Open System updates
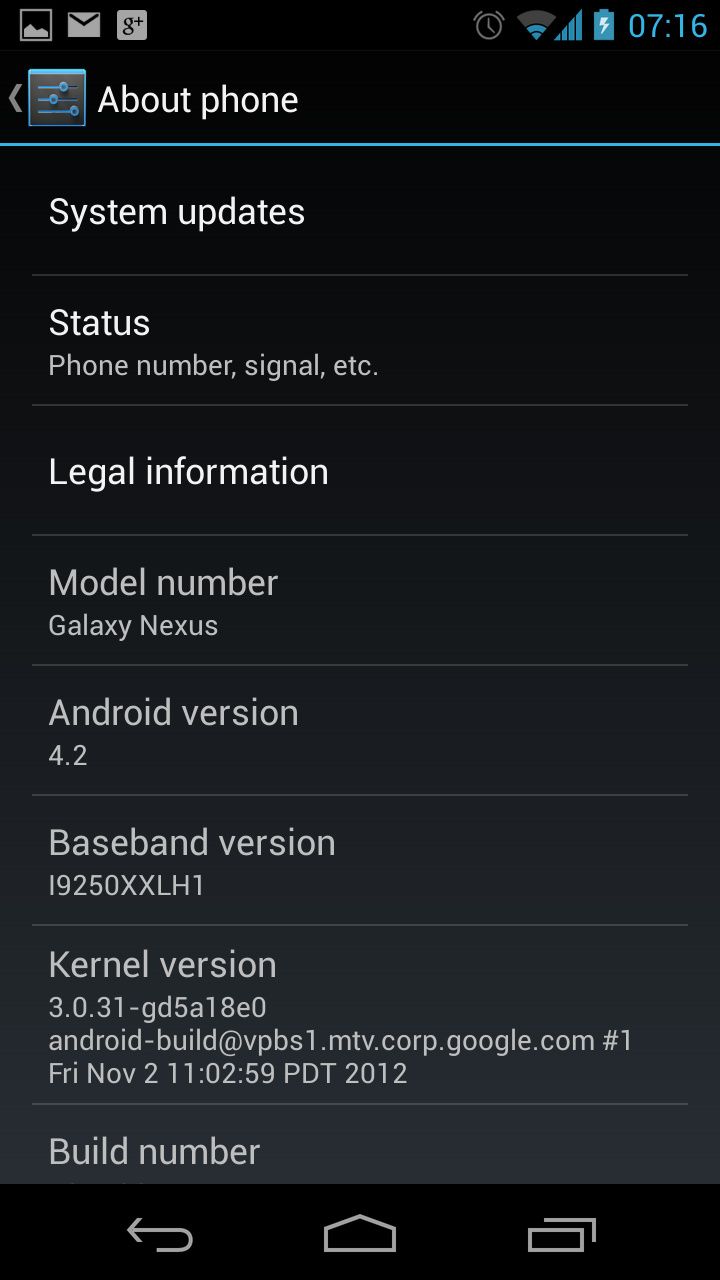This screenshot has height=1280, width=720. click(x=360, y=212)
